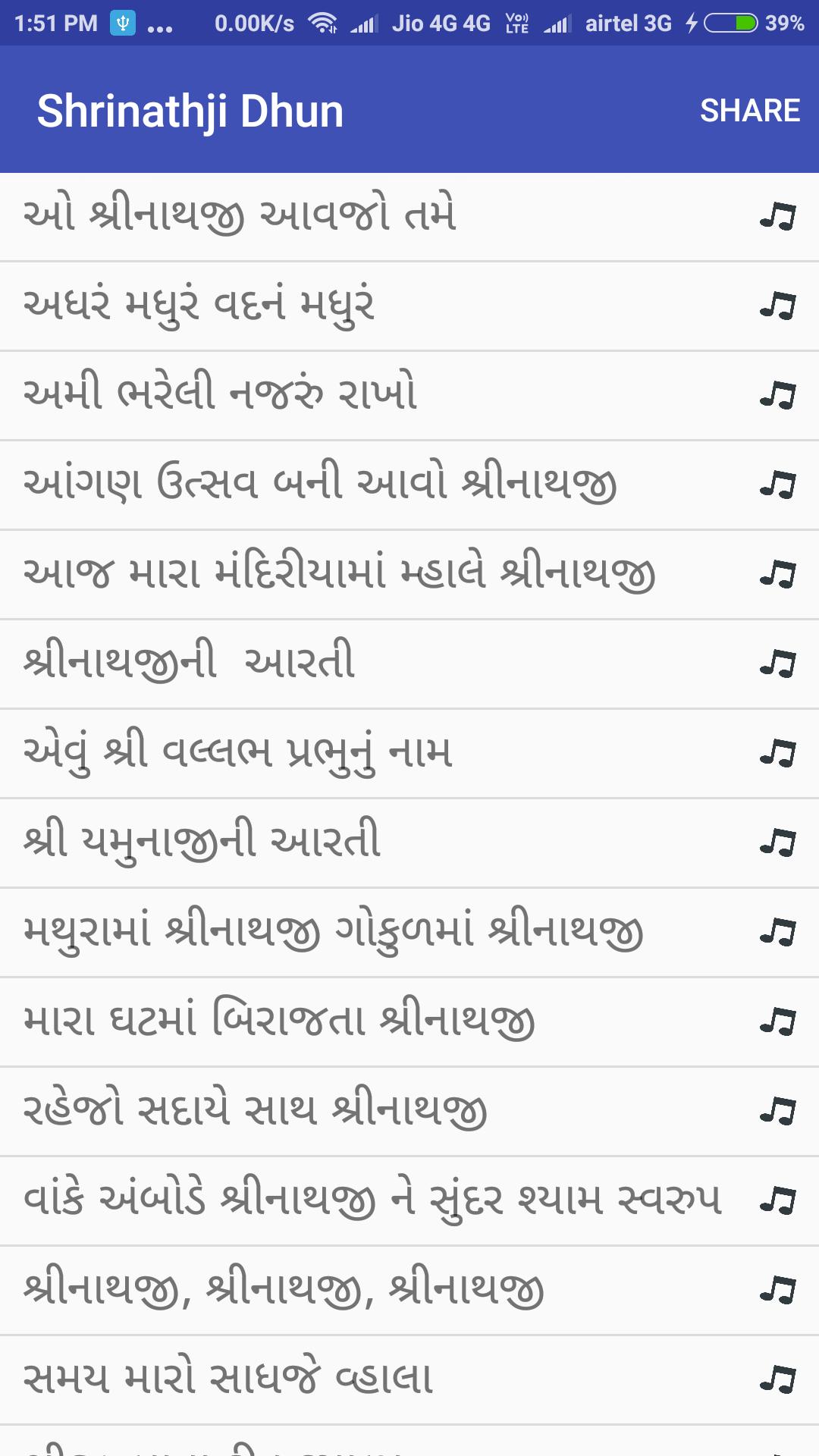Tap music icon on "મારા ઘટમાં બિરાજતા શ્રીનાથજી"

pos(778,1018)
